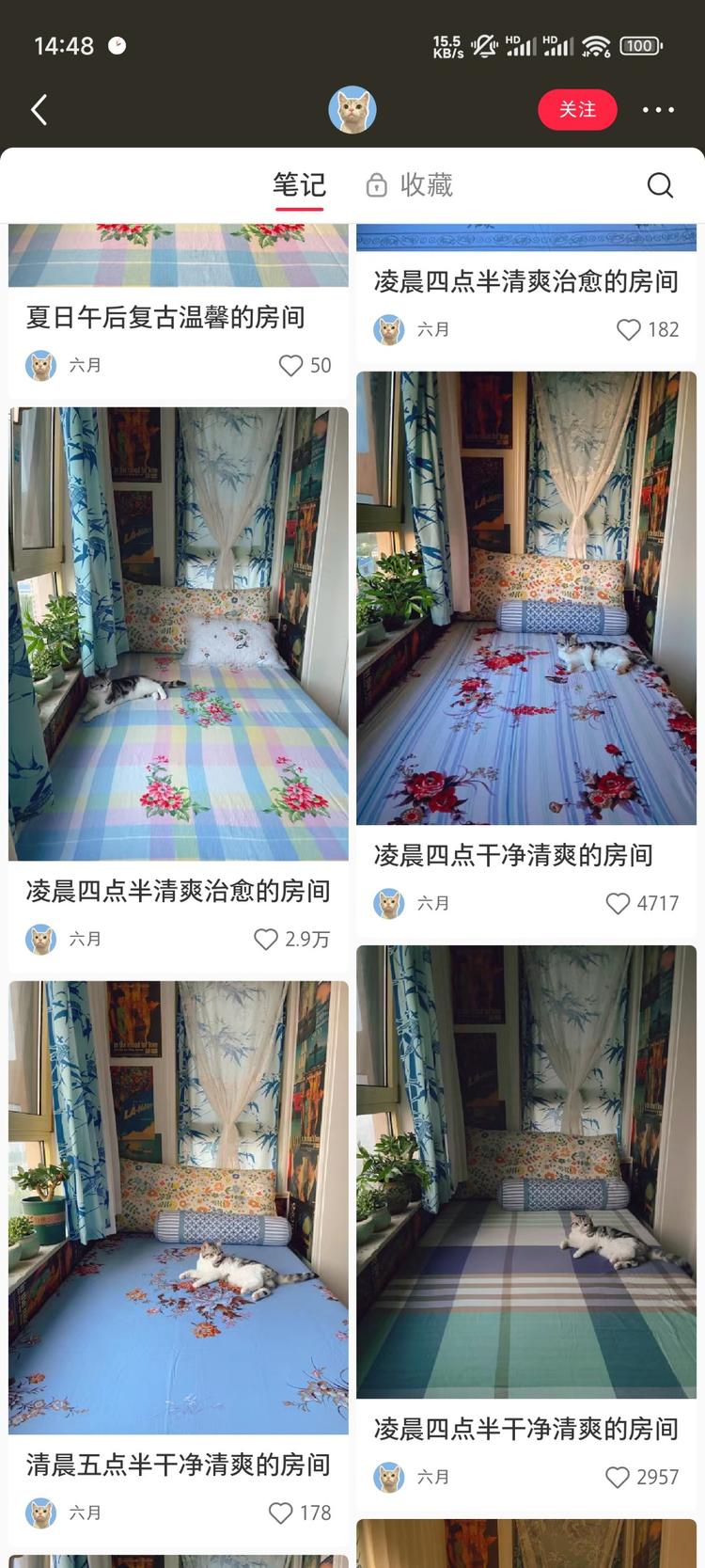
Task: Tap the back arrow to leave profile
Action: coord(38,109)
